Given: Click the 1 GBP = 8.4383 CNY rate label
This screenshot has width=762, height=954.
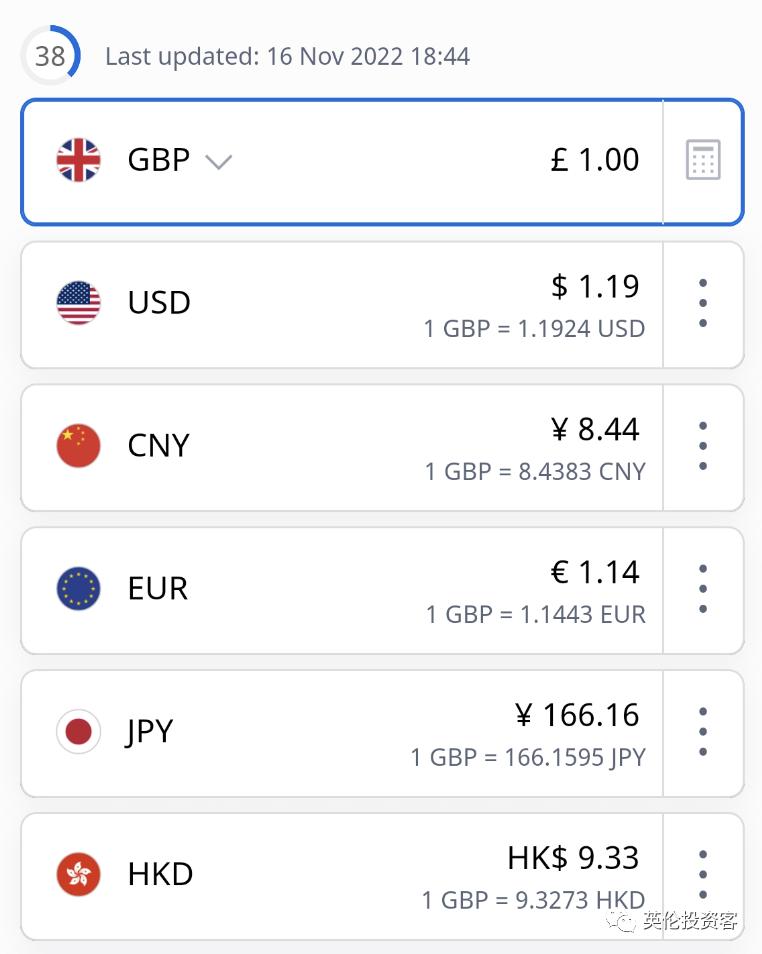Looking at the screenshot, I should click(534, 471).
